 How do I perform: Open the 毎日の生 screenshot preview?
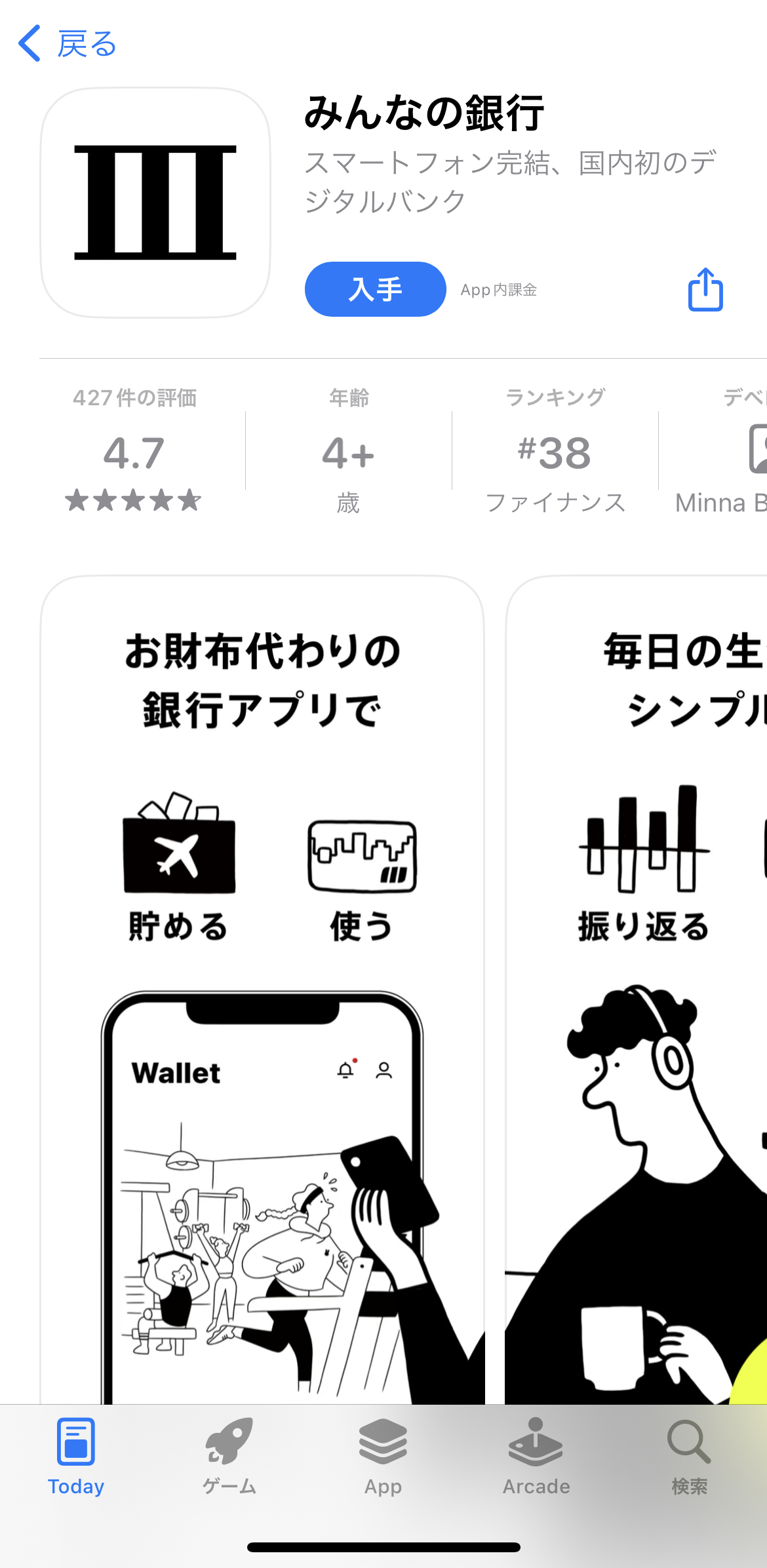(636, 990)
